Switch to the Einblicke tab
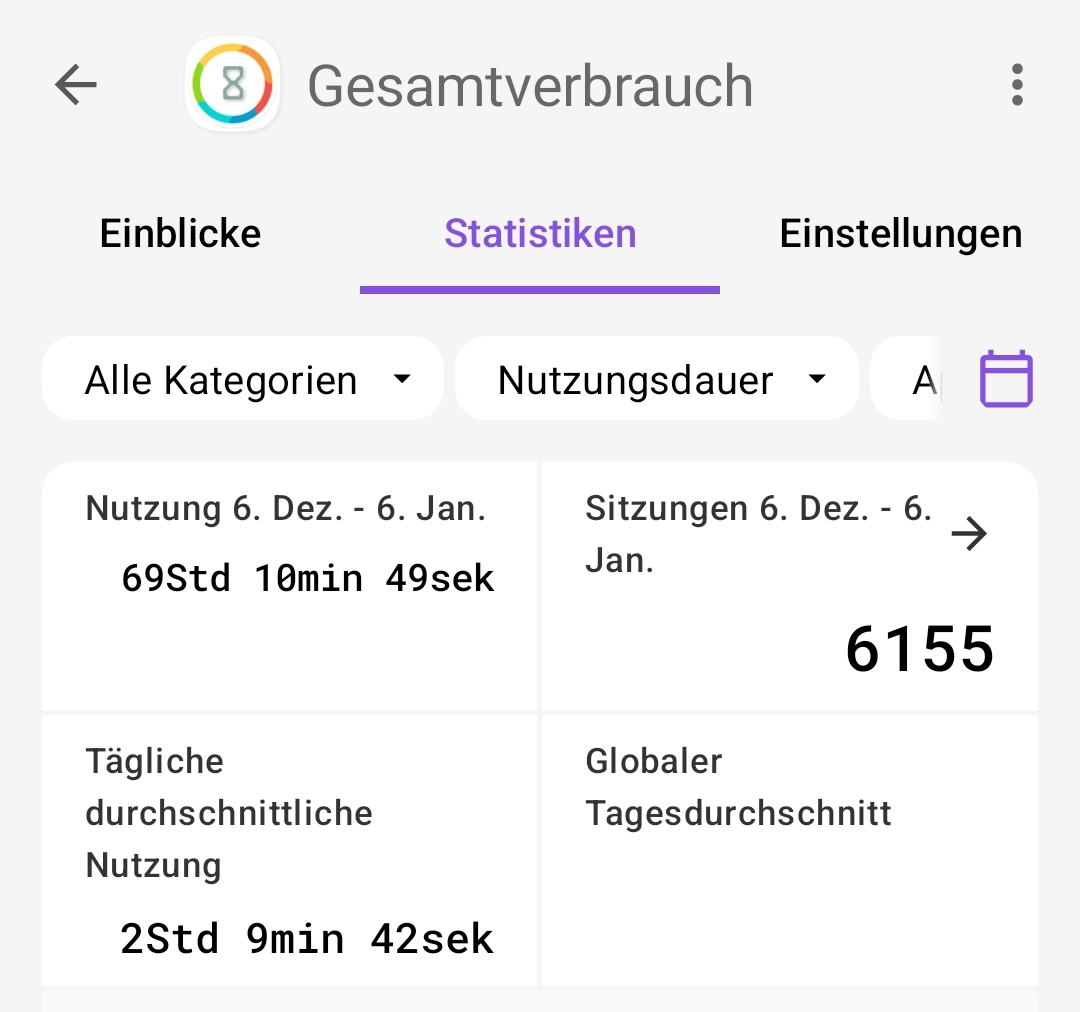 [180, 234]
